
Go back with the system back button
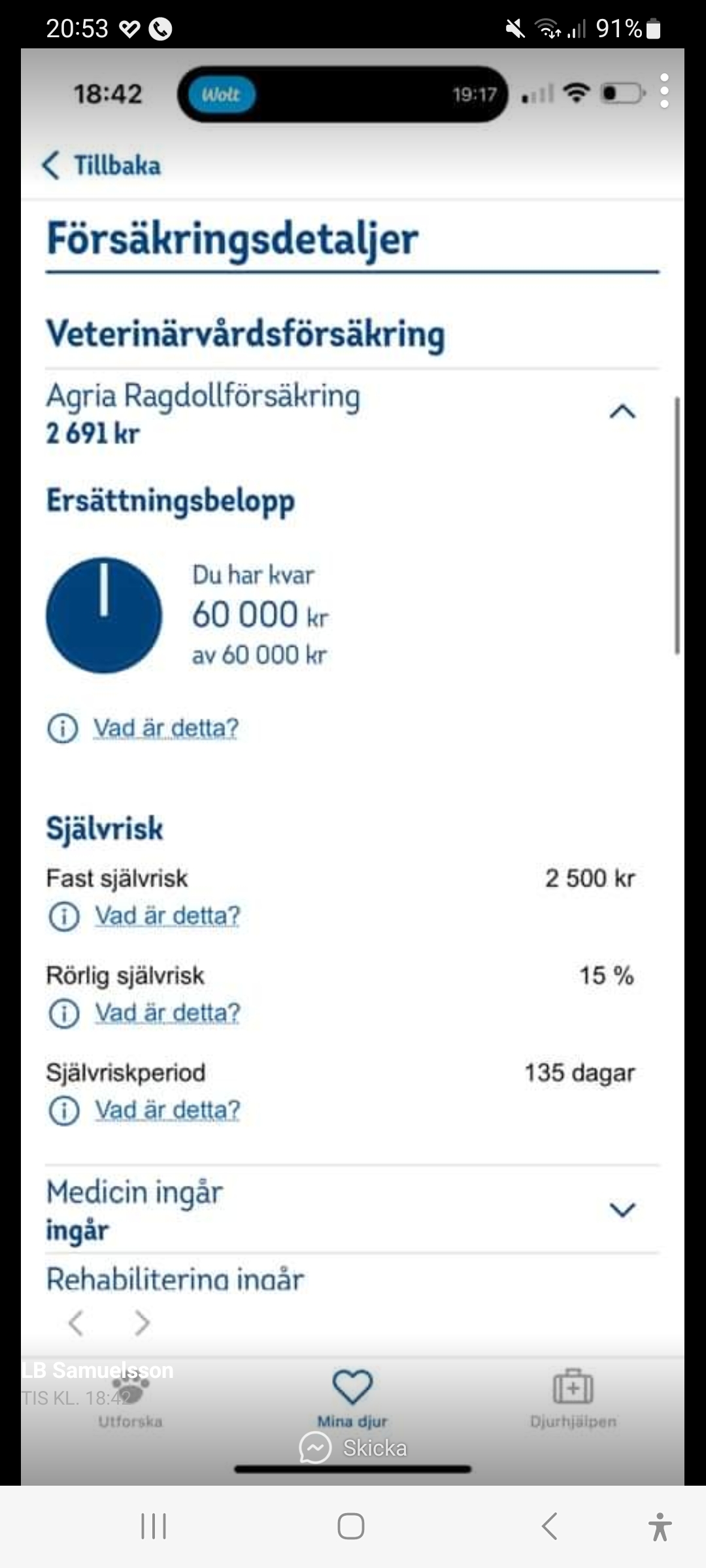(x=549, y=1526)
